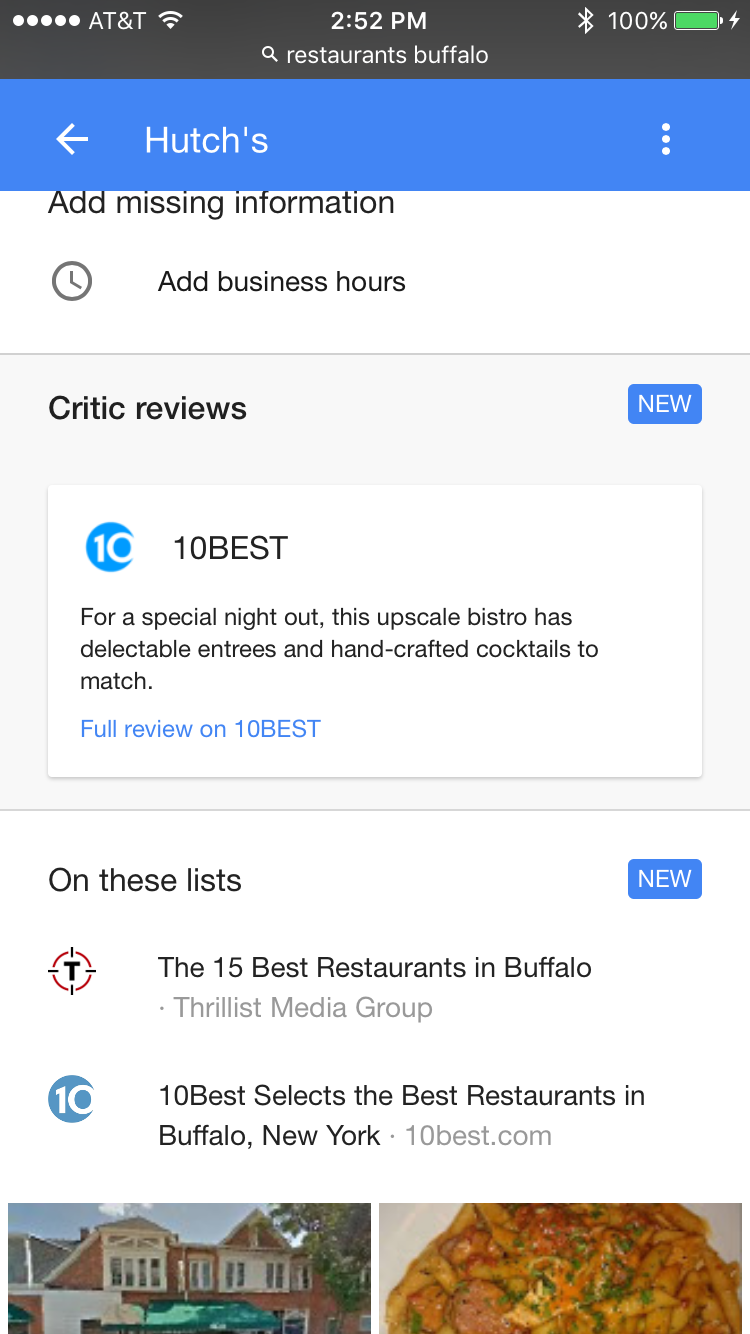Open 10Best Selects the Best Restaurants list
The height and width of the screenshot is (1334, 750).
[x=375, y=1115]
